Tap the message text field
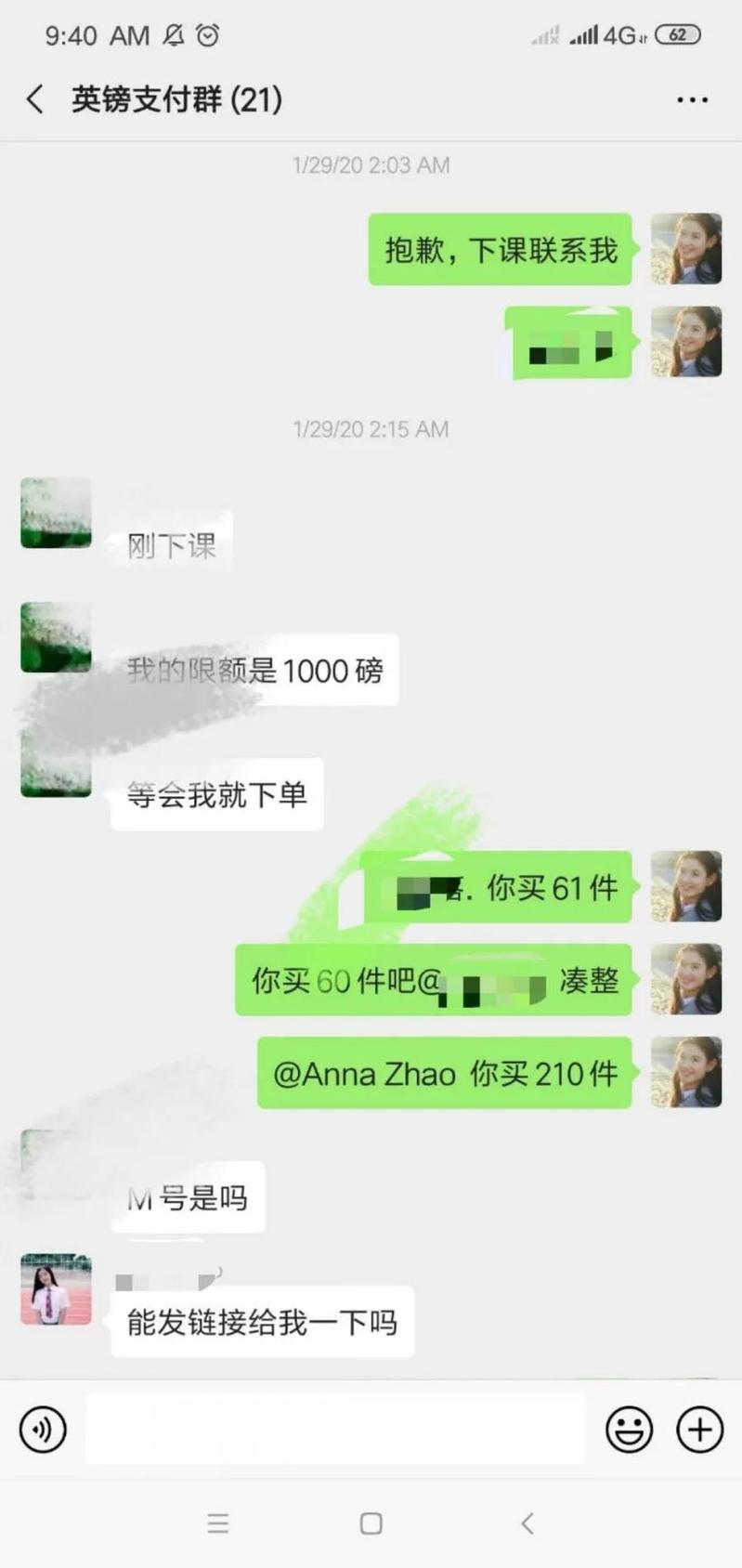This screenshot has height=1568, width=742. click(x=334, y=1430)
